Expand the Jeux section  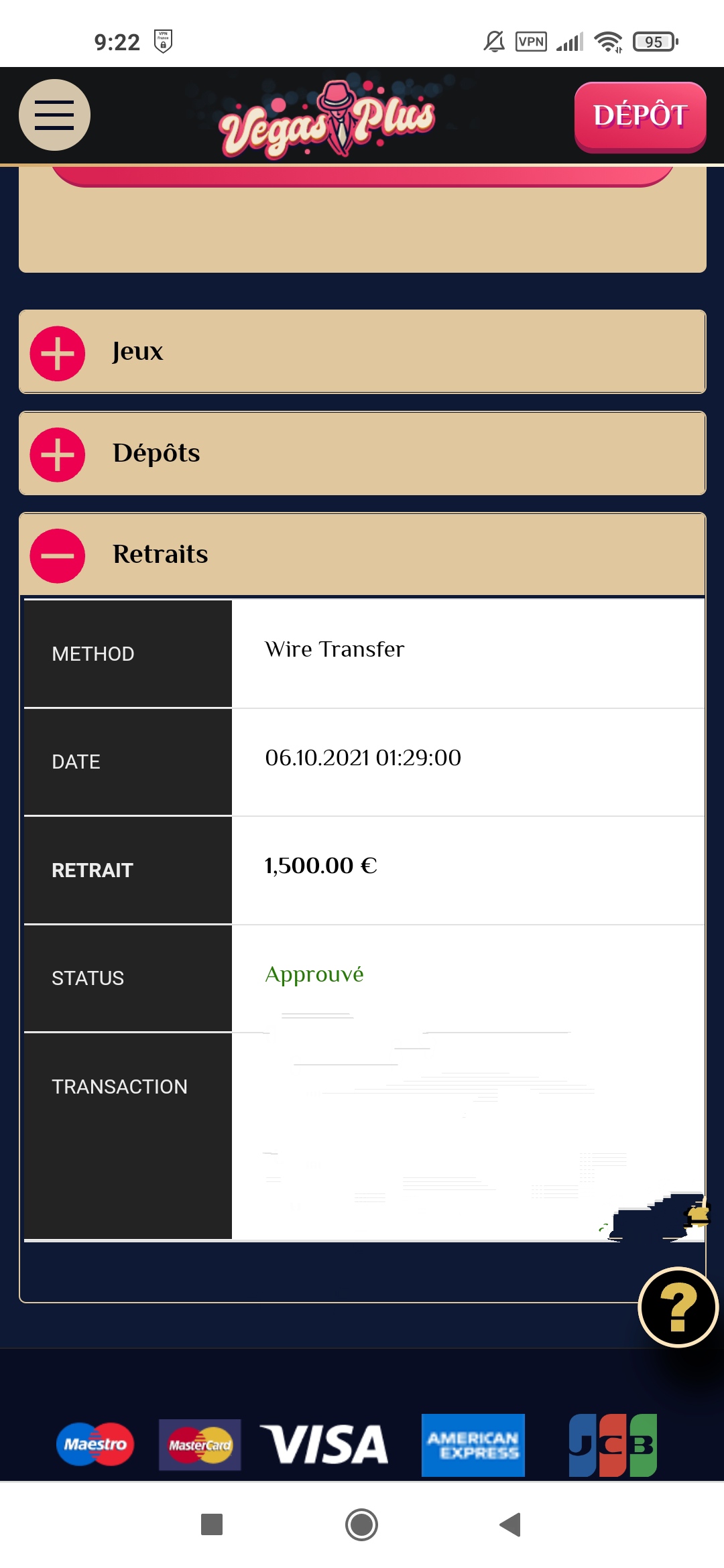click(362, 352)
